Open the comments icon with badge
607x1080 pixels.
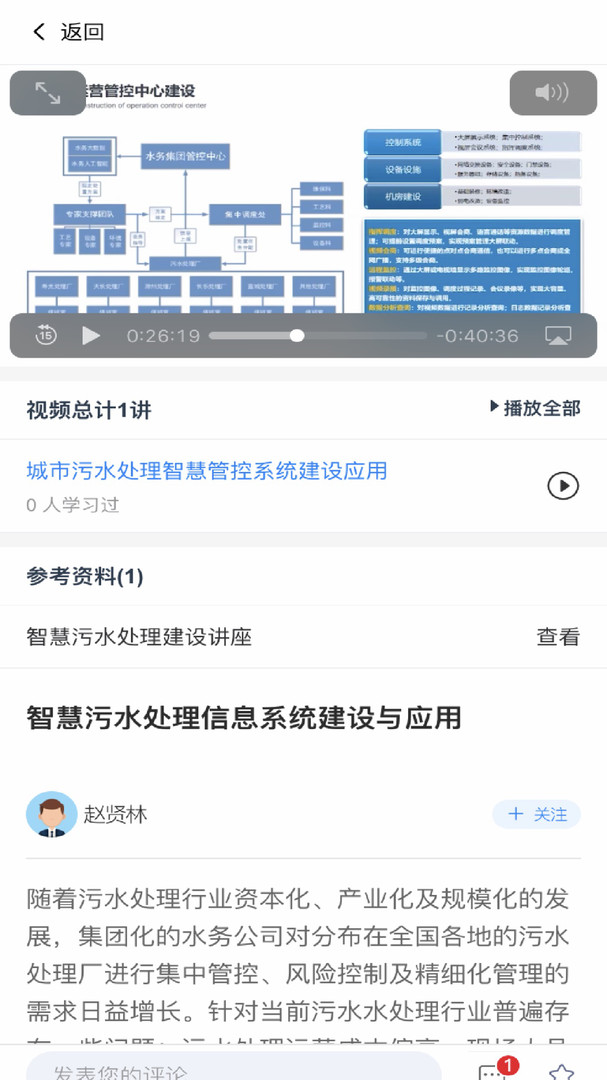[x=493, y=1070]
